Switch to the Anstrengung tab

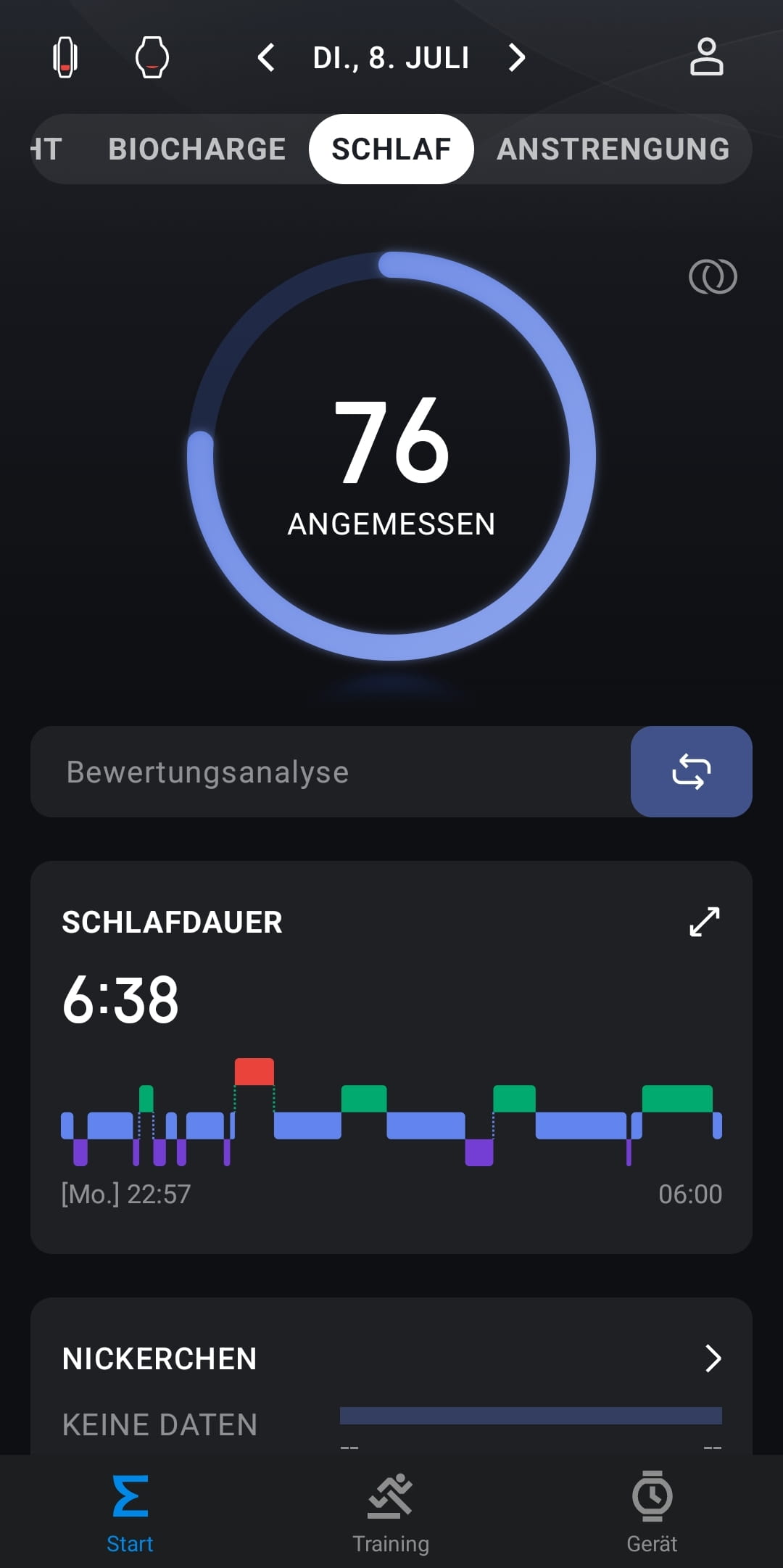point(613,149)
